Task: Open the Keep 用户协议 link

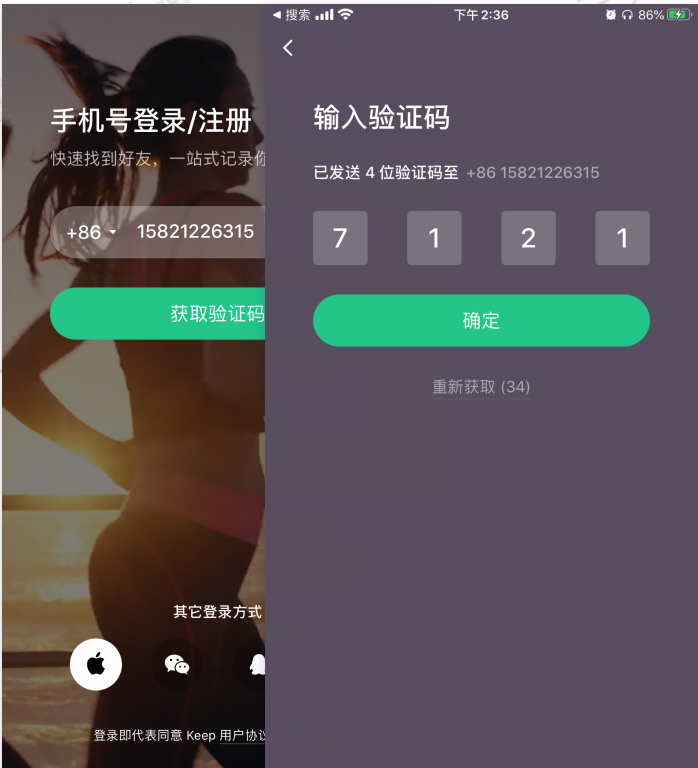Action: [242, 735]
